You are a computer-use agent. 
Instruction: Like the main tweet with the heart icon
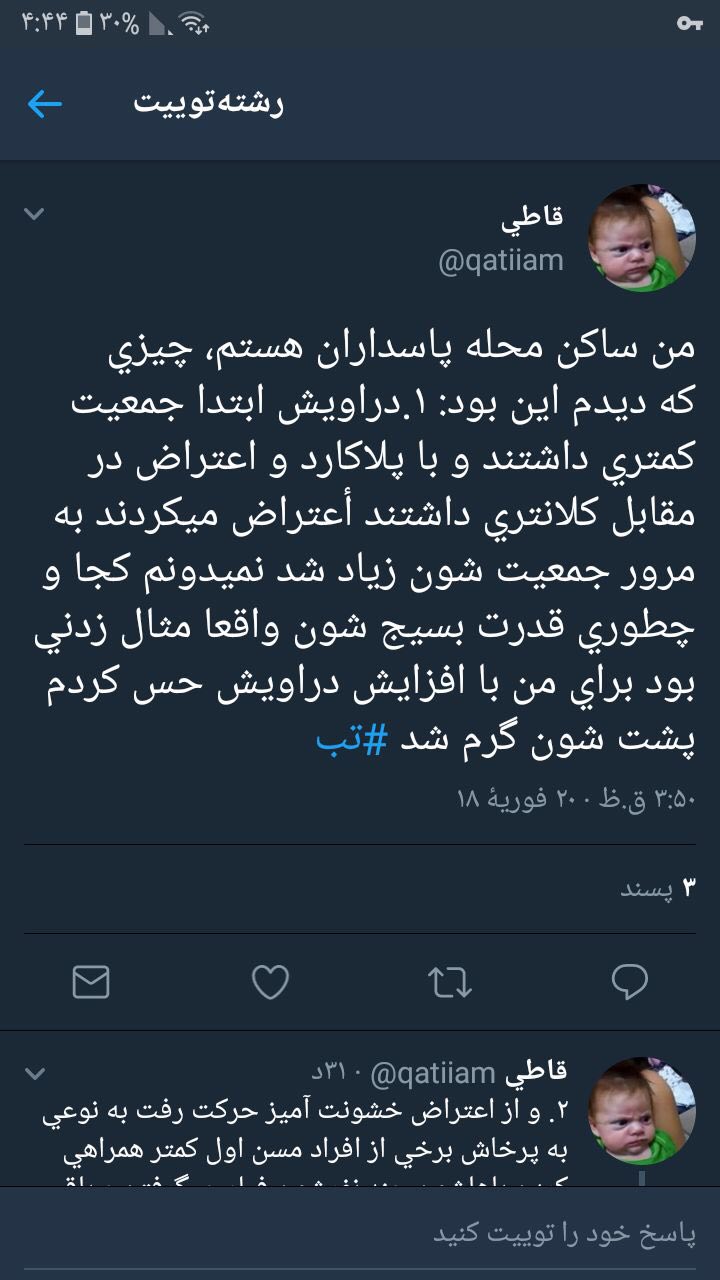pyautogui.click(x=270, y=982)
